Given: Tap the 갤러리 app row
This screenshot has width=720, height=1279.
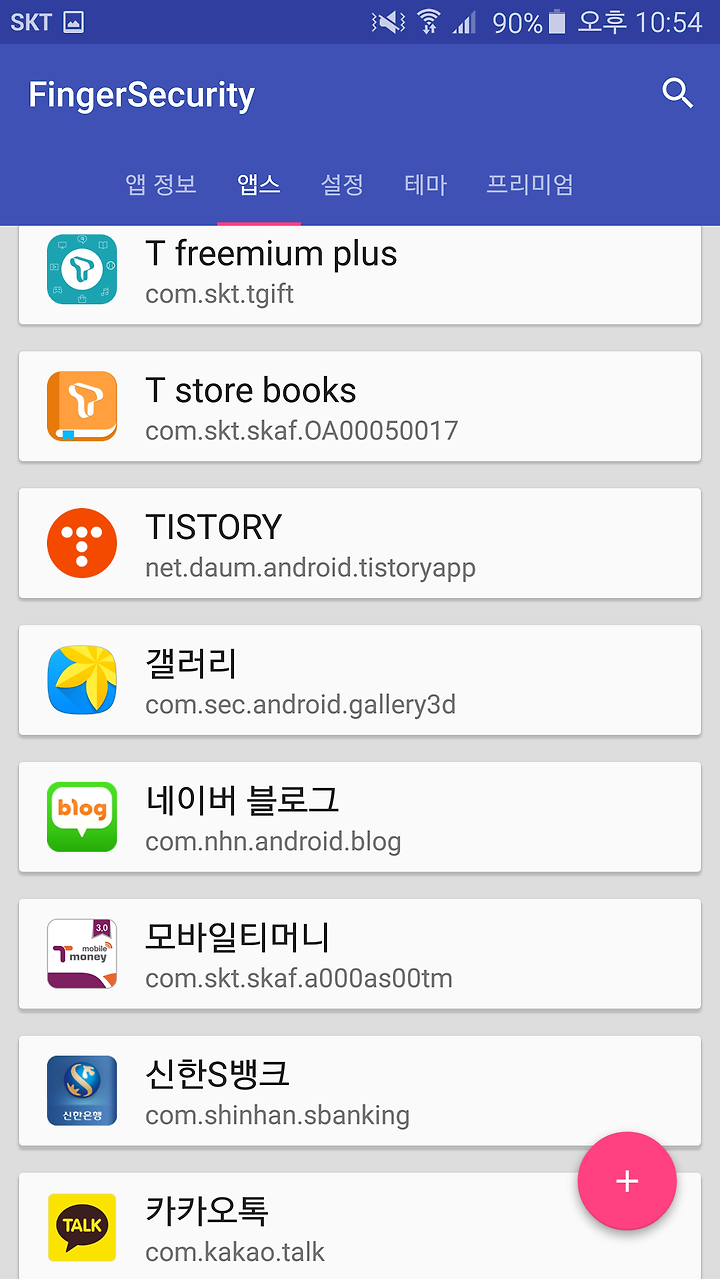Looking at the screenshot, I should pyautogui.click(x=360, y=680).
